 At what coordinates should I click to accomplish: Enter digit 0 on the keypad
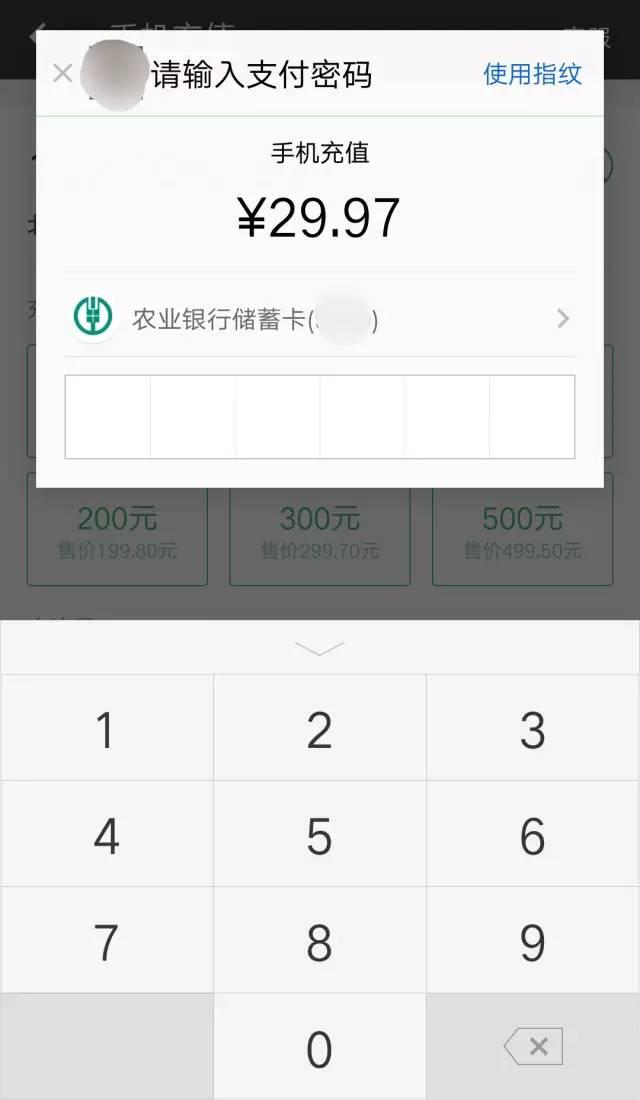[x=320, y=1047]
